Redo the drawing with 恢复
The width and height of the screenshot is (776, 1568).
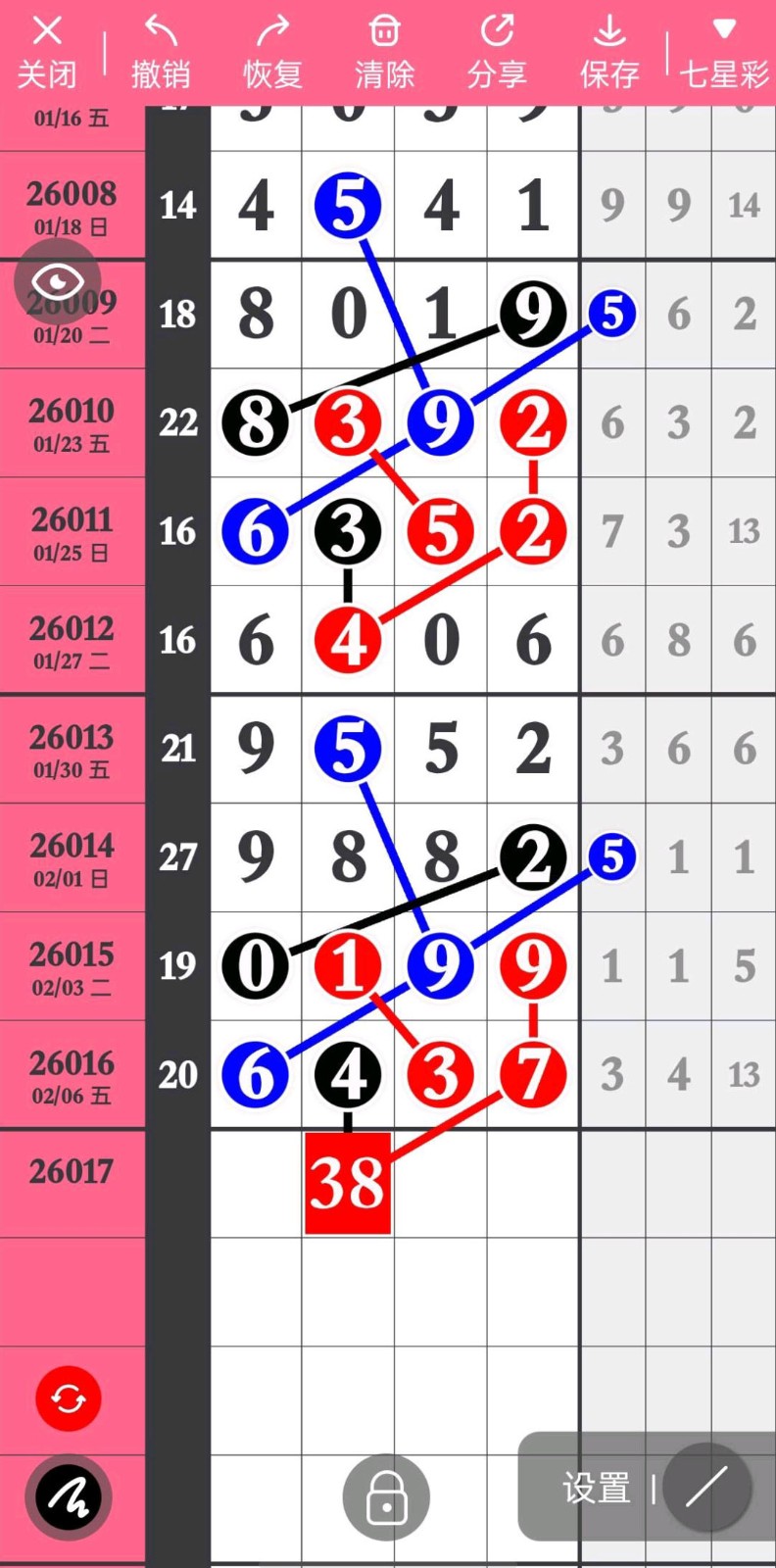(x=272, y=51)
